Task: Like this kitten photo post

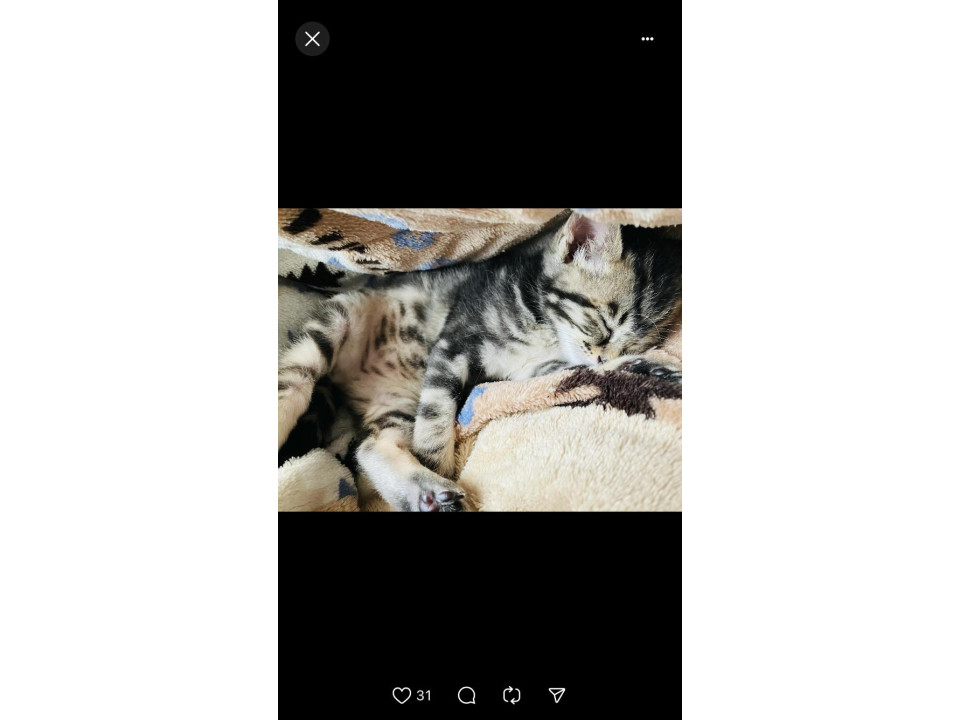Action: 402,695
